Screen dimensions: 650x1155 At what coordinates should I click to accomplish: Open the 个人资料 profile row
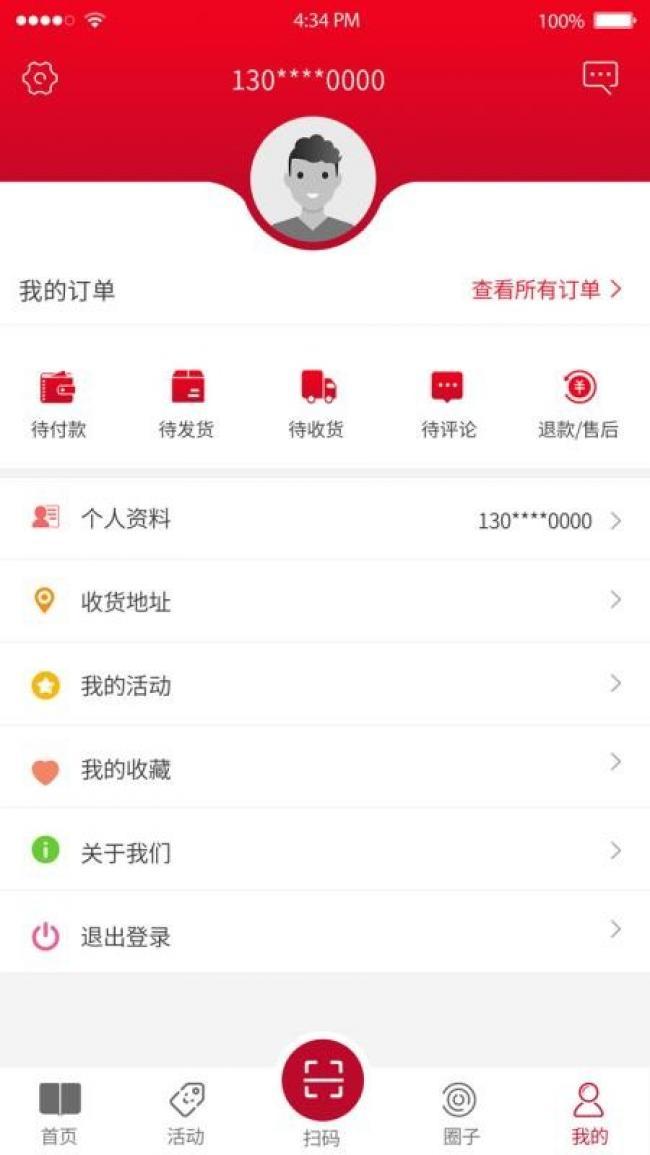click(x=325, y=520)
